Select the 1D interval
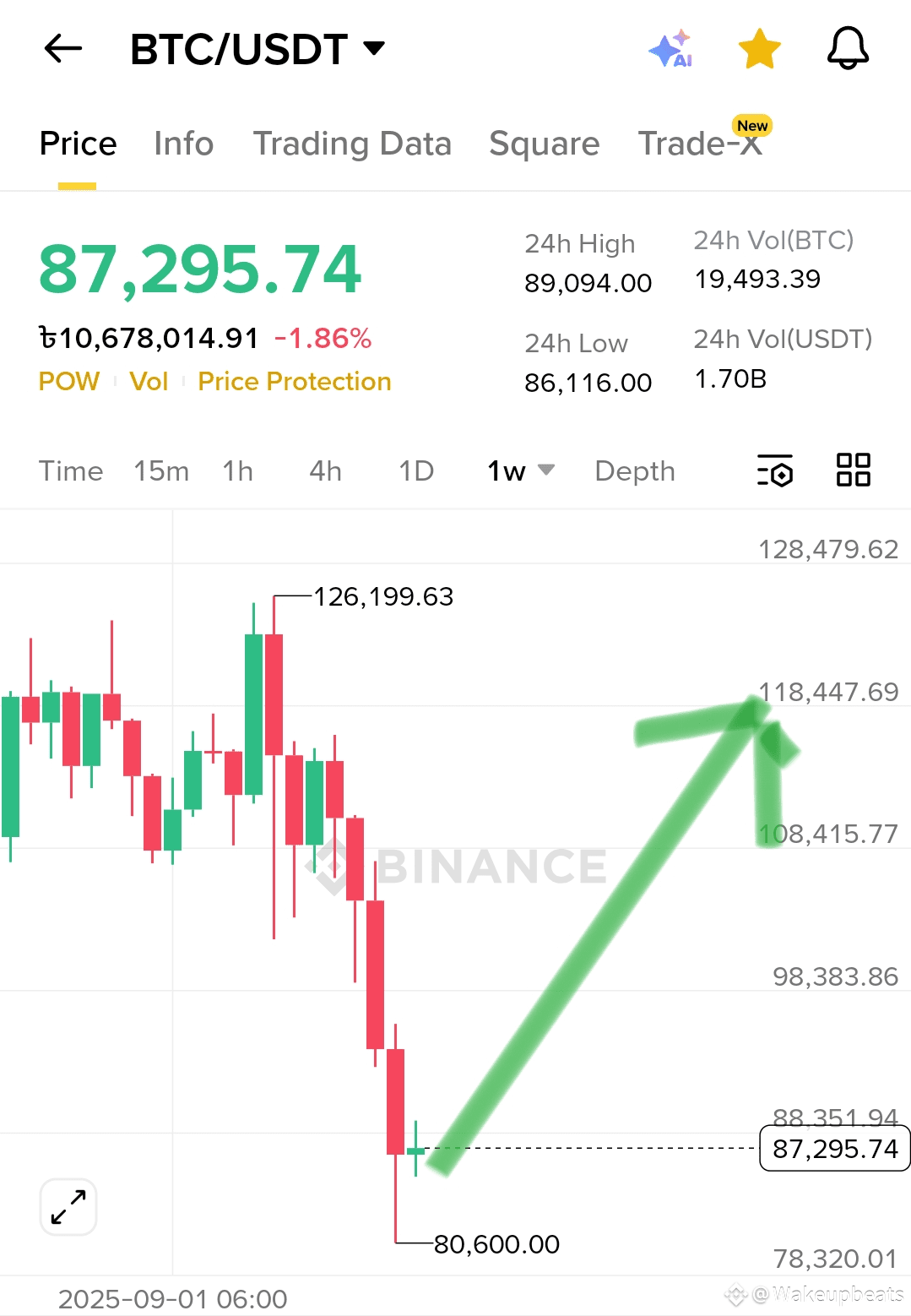911x1316 pixels. tap(416, 471)
